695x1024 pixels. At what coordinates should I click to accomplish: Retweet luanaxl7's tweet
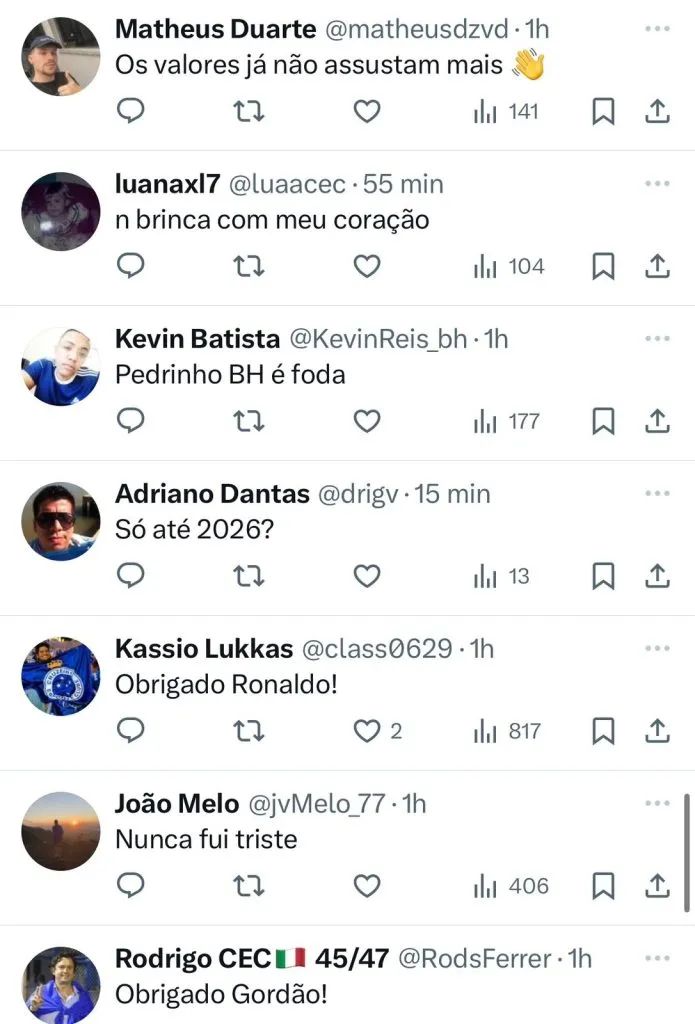coord(249,267)
